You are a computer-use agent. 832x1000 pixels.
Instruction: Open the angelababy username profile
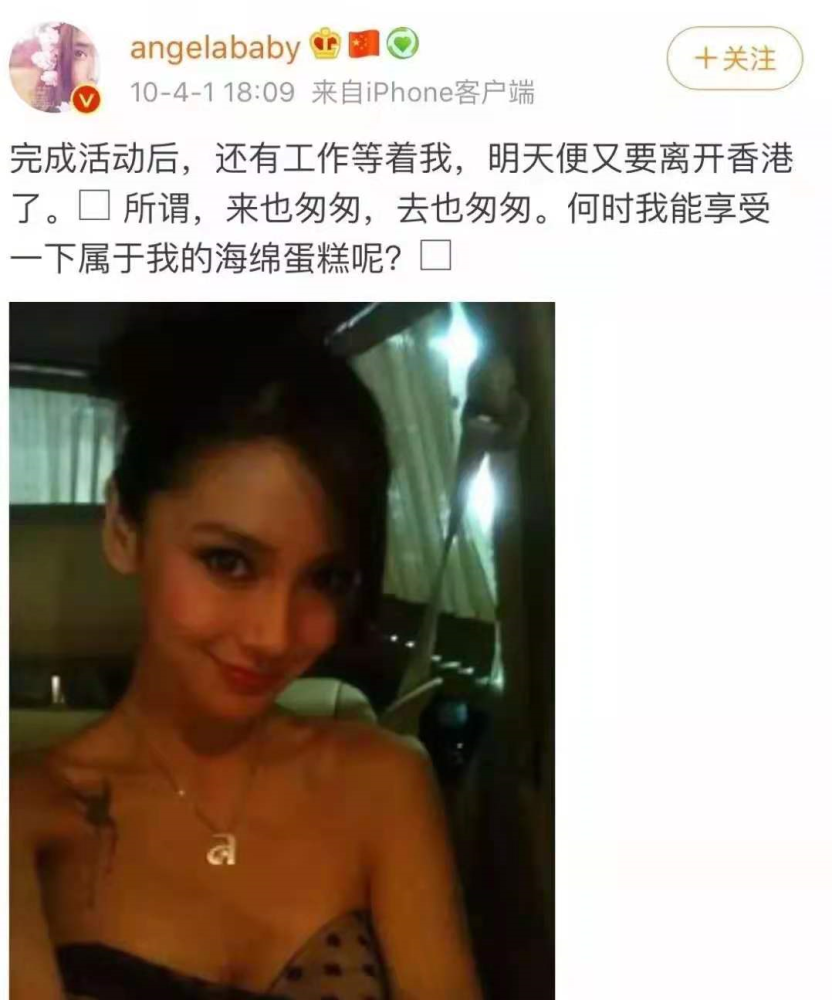(x=215, y=47)
